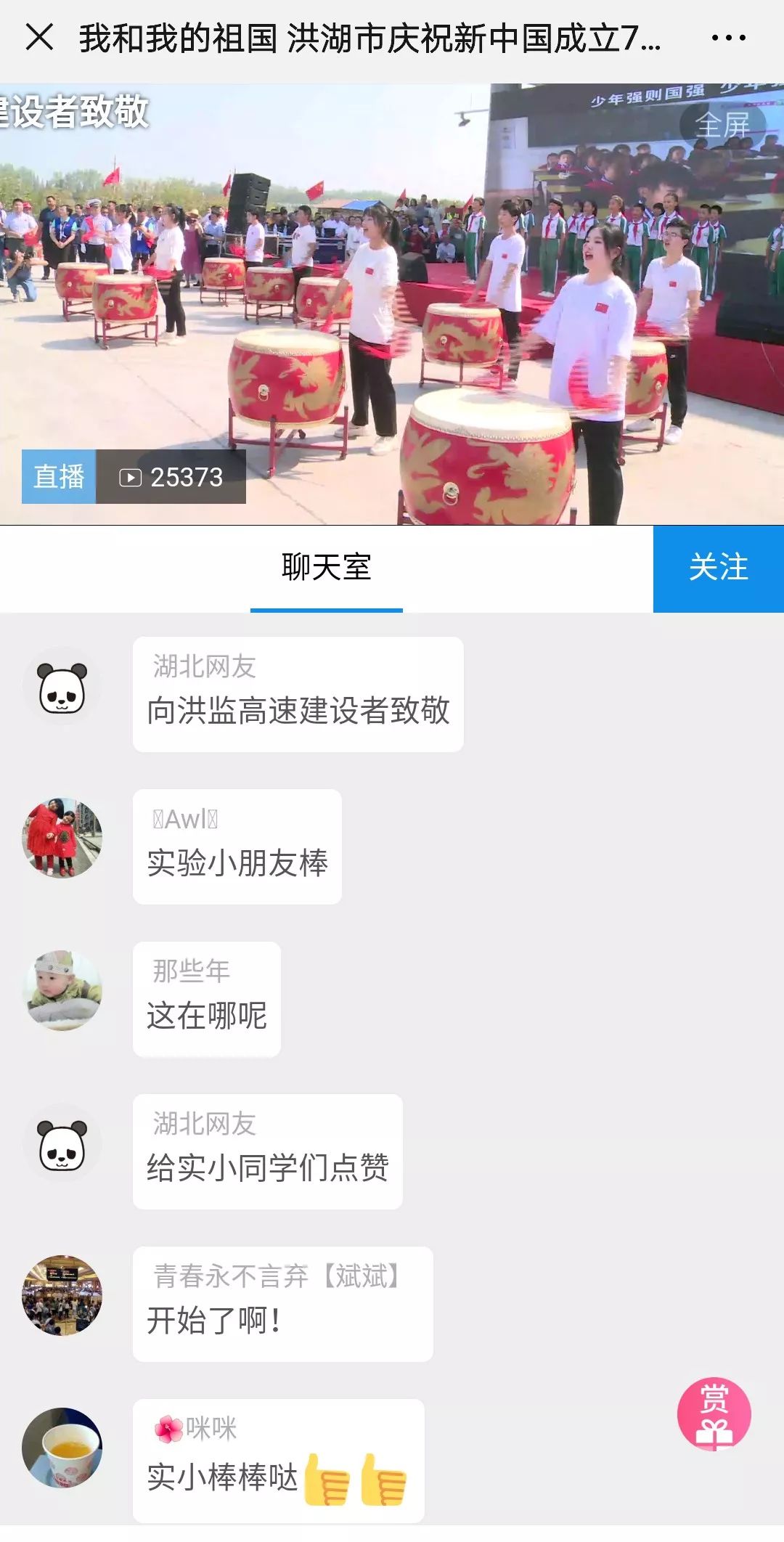
Task: Open the three-dot overflow menu
Action: pyautogui.click(x=728, y=38)
